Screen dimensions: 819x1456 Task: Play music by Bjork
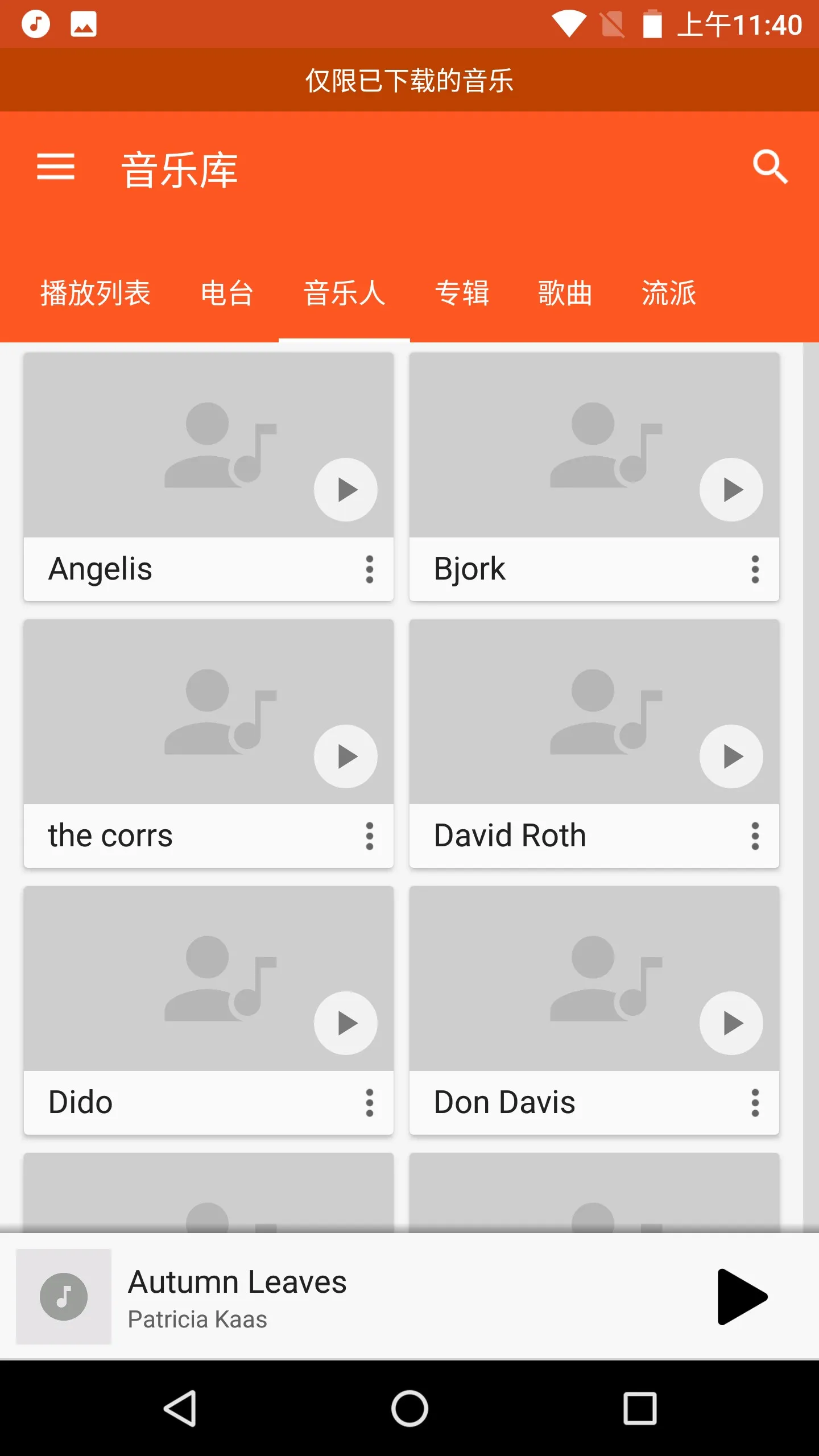731,490
